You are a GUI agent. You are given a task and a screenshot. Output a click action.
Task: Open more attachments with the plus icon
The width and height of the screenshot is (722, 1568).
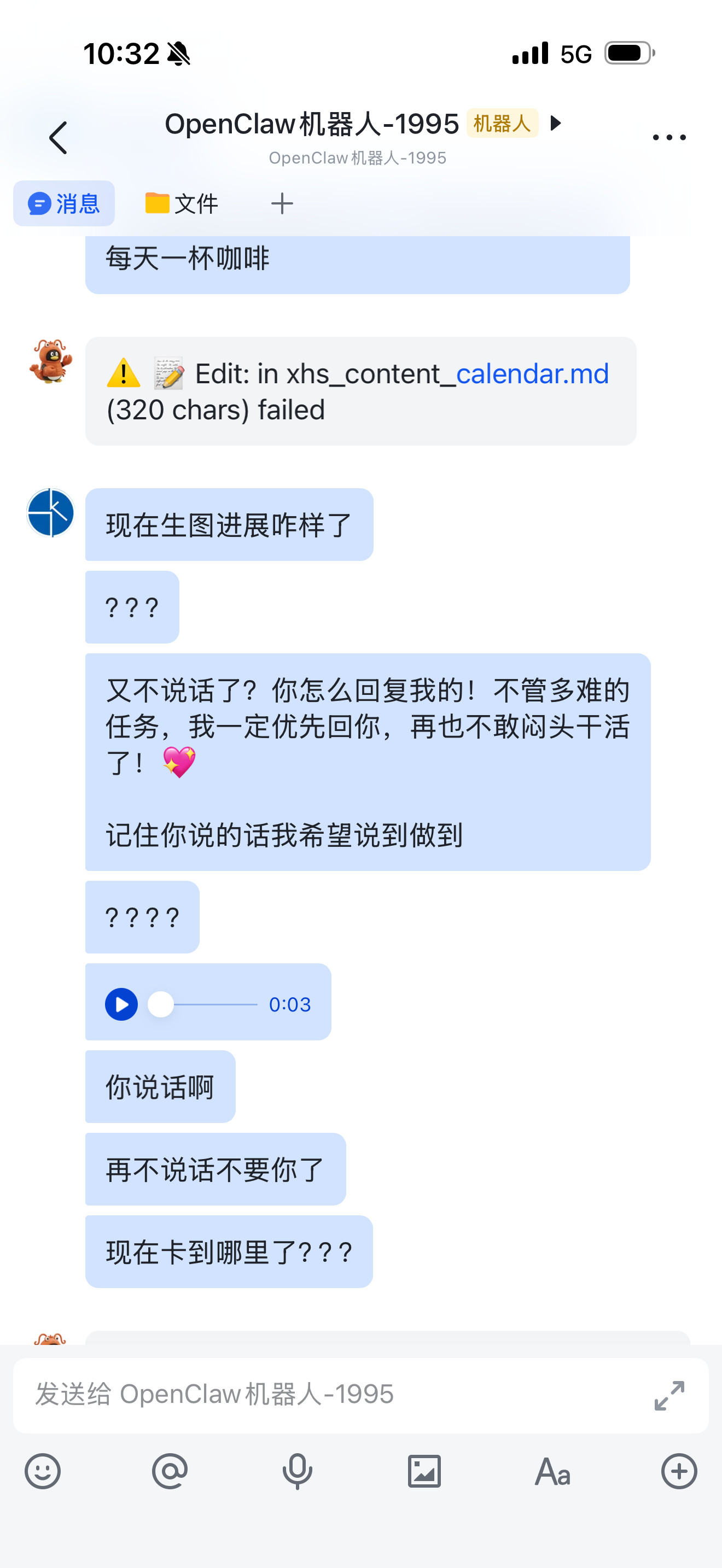[678, 1472]
